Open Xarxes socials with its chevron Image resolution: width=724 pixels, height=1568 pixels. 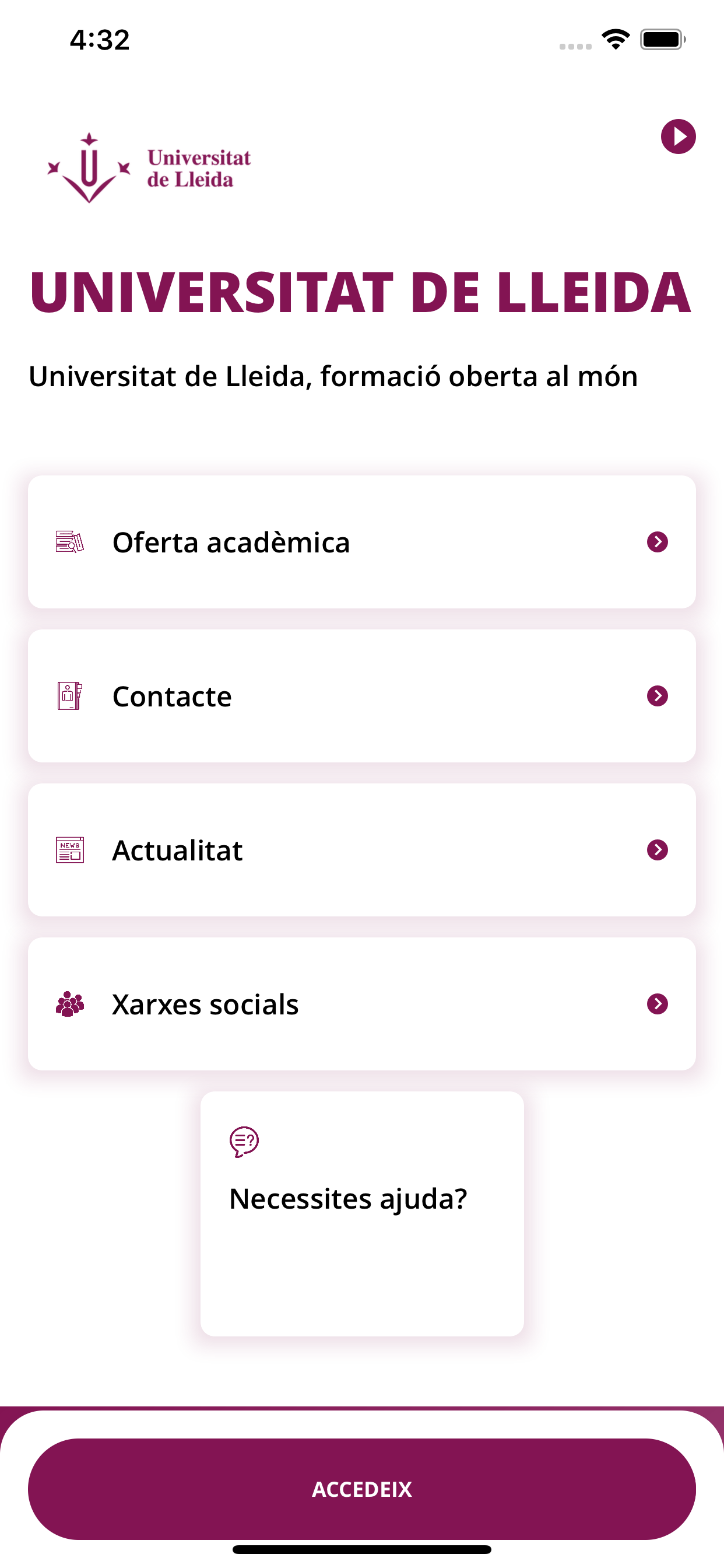click(x=659, y=1004)
